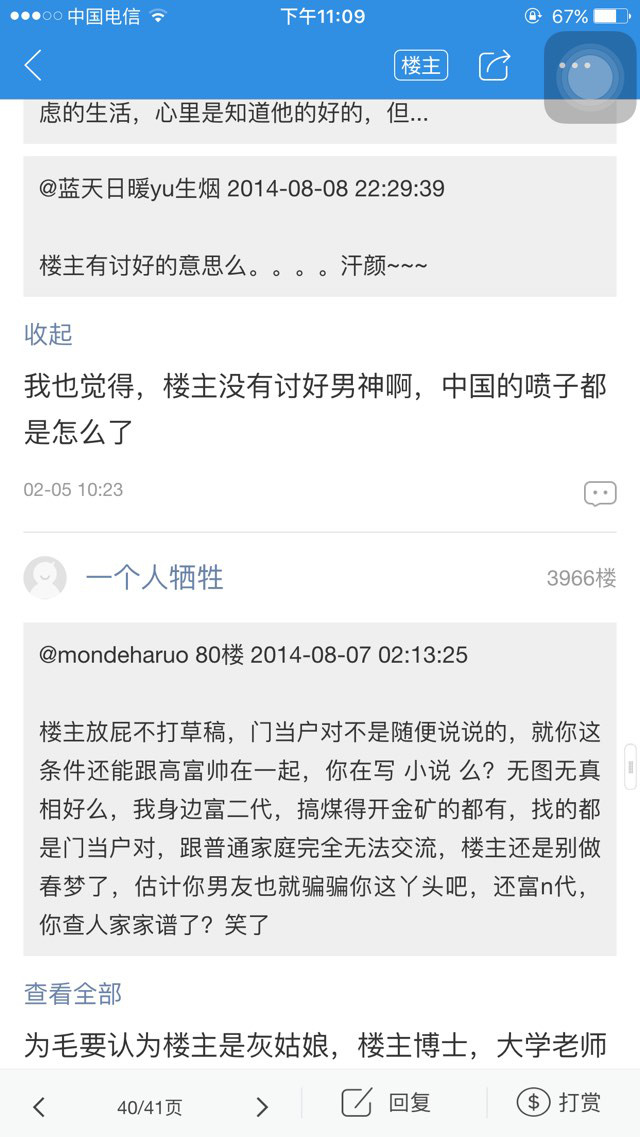Open the 40/41页 page selector

pos(150,1107)
